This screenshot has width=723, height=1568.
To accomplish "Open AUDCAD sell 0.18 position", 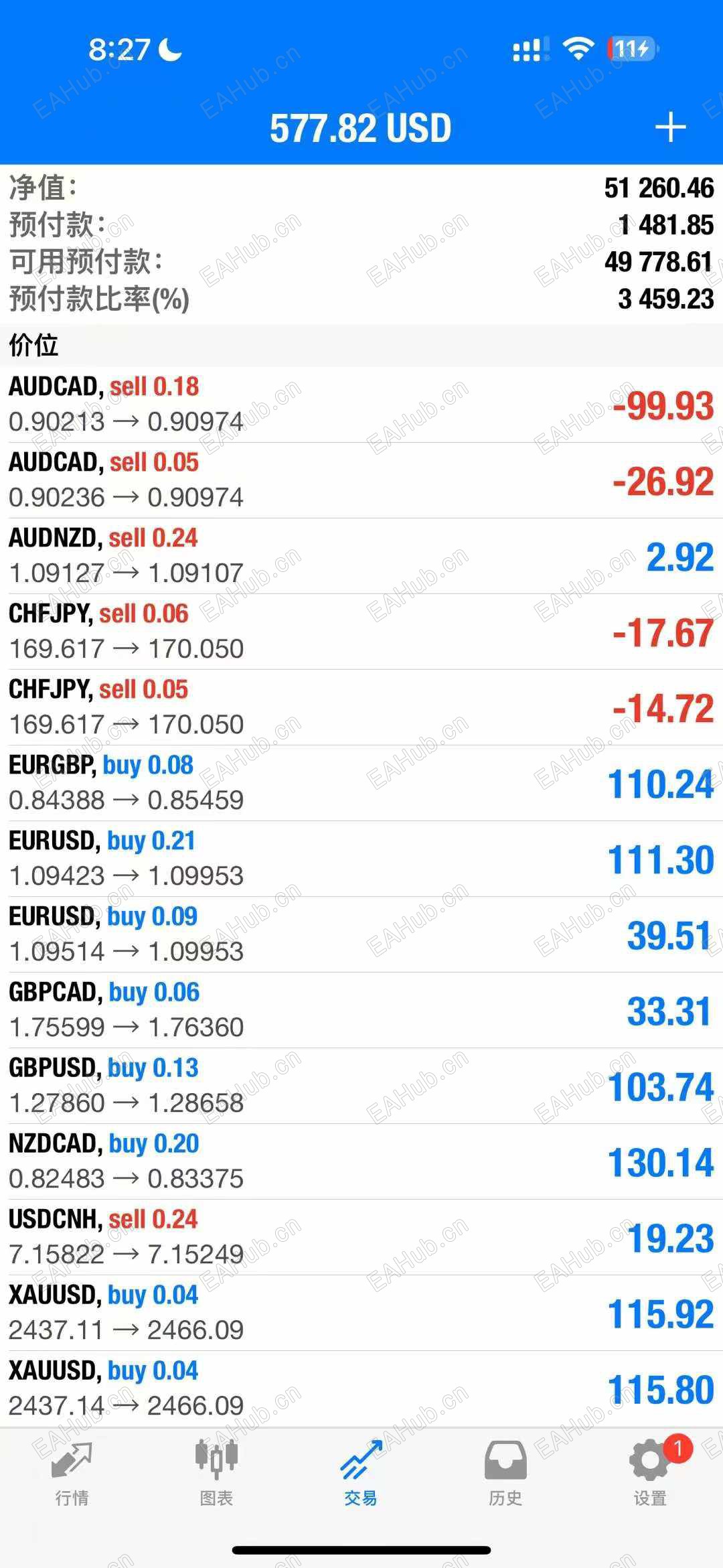I will [x=361, y=404].
